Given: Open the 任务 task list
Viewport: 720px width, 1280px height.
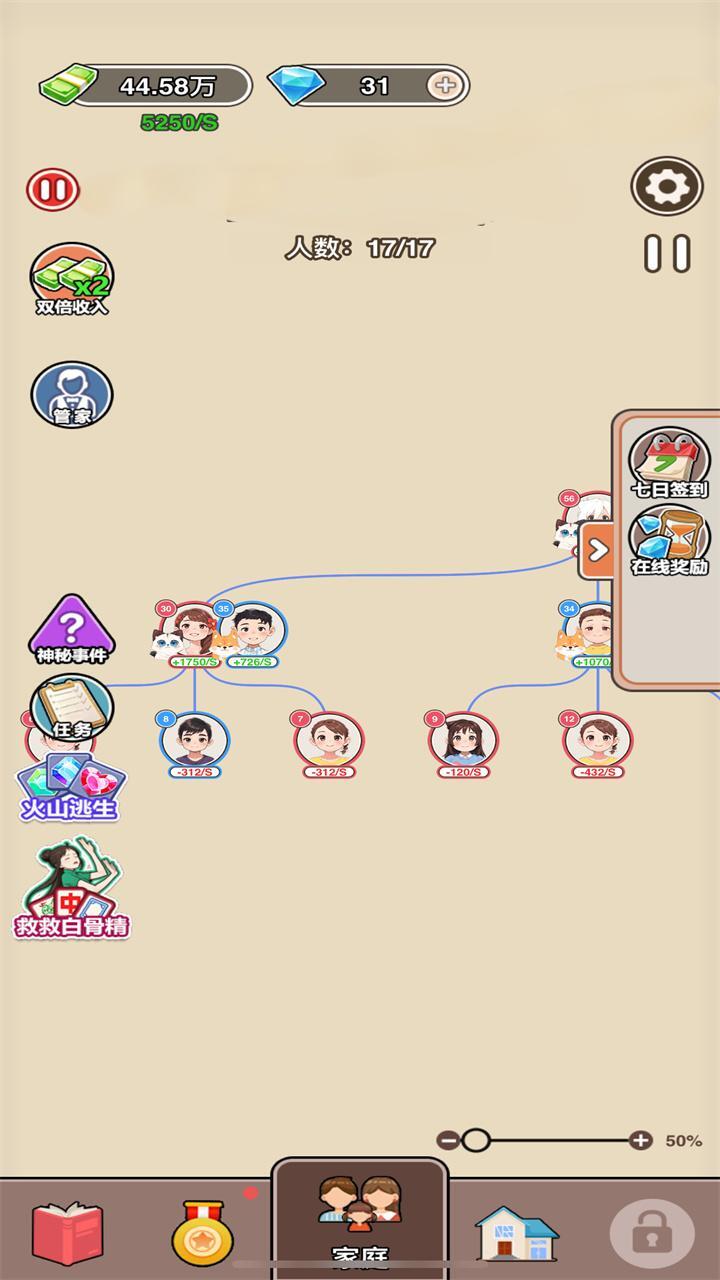Looking at the screenshot, I should pos(72,708).
